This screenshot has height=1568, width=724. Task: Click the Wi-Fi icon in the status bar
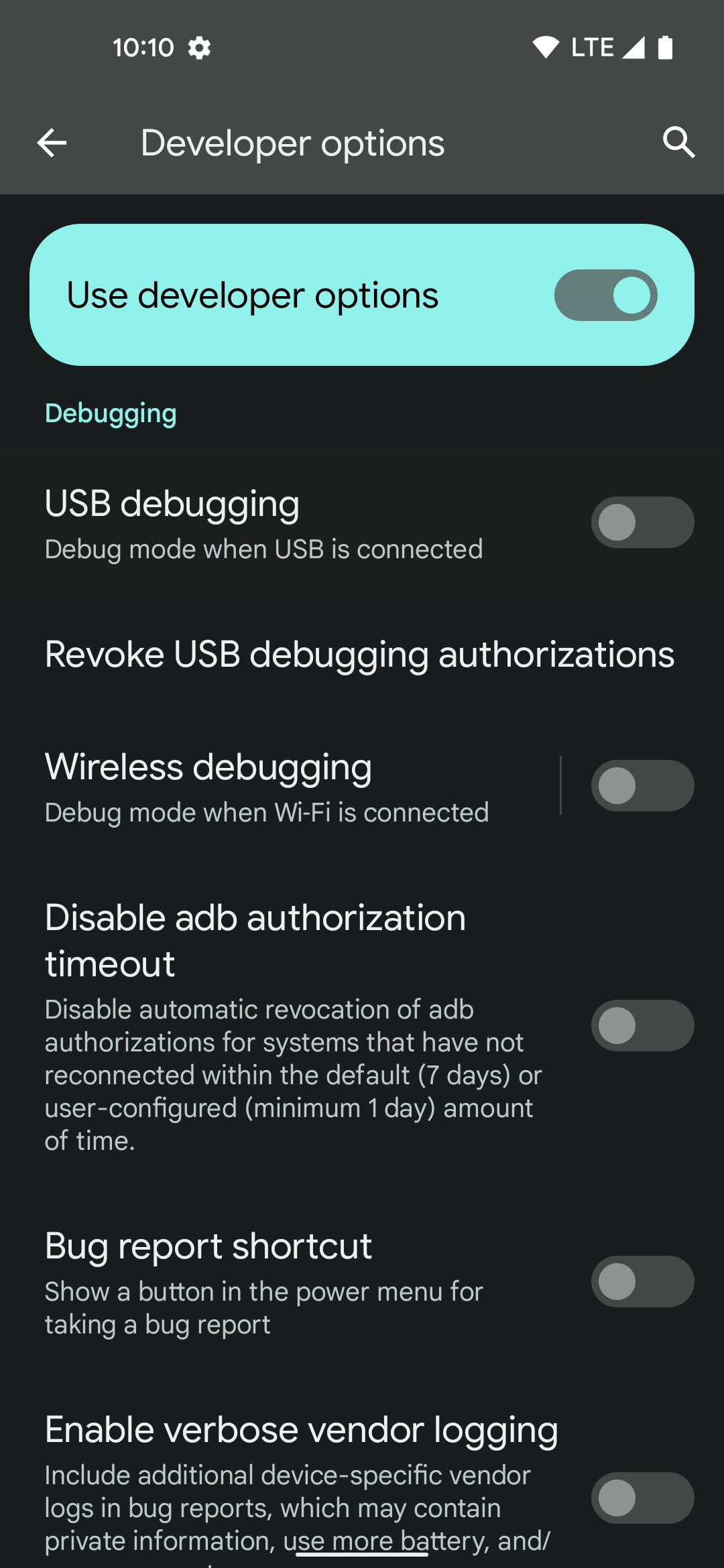(546, 46)
